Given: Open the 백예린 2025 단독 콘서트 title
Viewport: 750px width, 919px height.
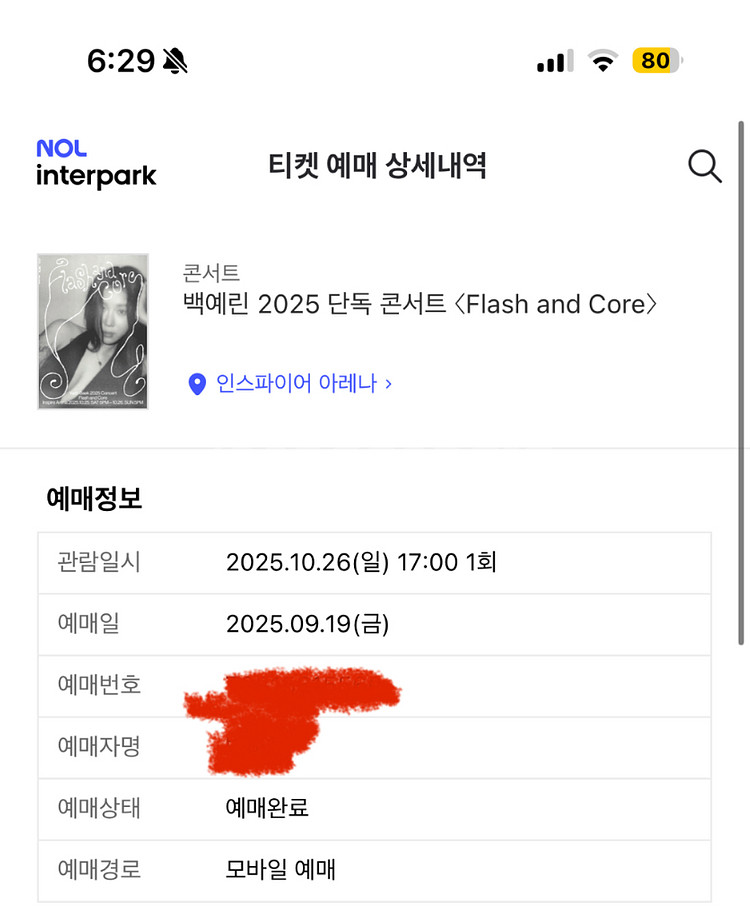Looking at the screenshot, I should (420, 304).
